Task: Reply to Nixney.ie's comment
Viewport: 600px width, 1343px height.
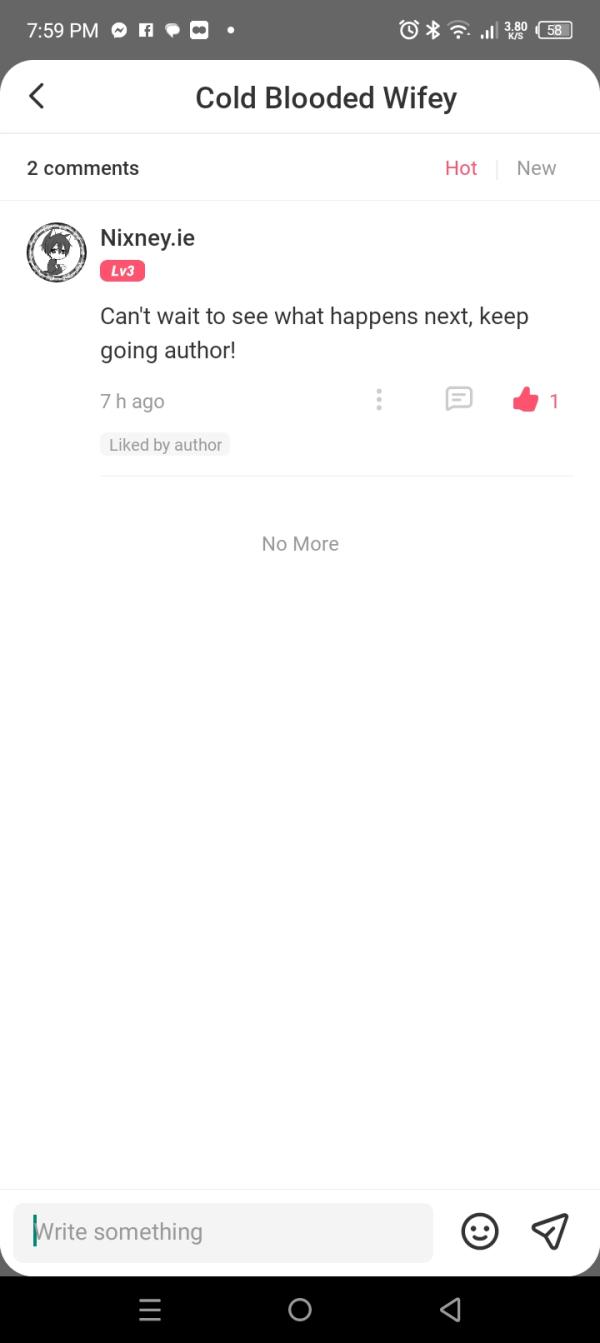Action: pyautogui.click(x=458, y=400)
